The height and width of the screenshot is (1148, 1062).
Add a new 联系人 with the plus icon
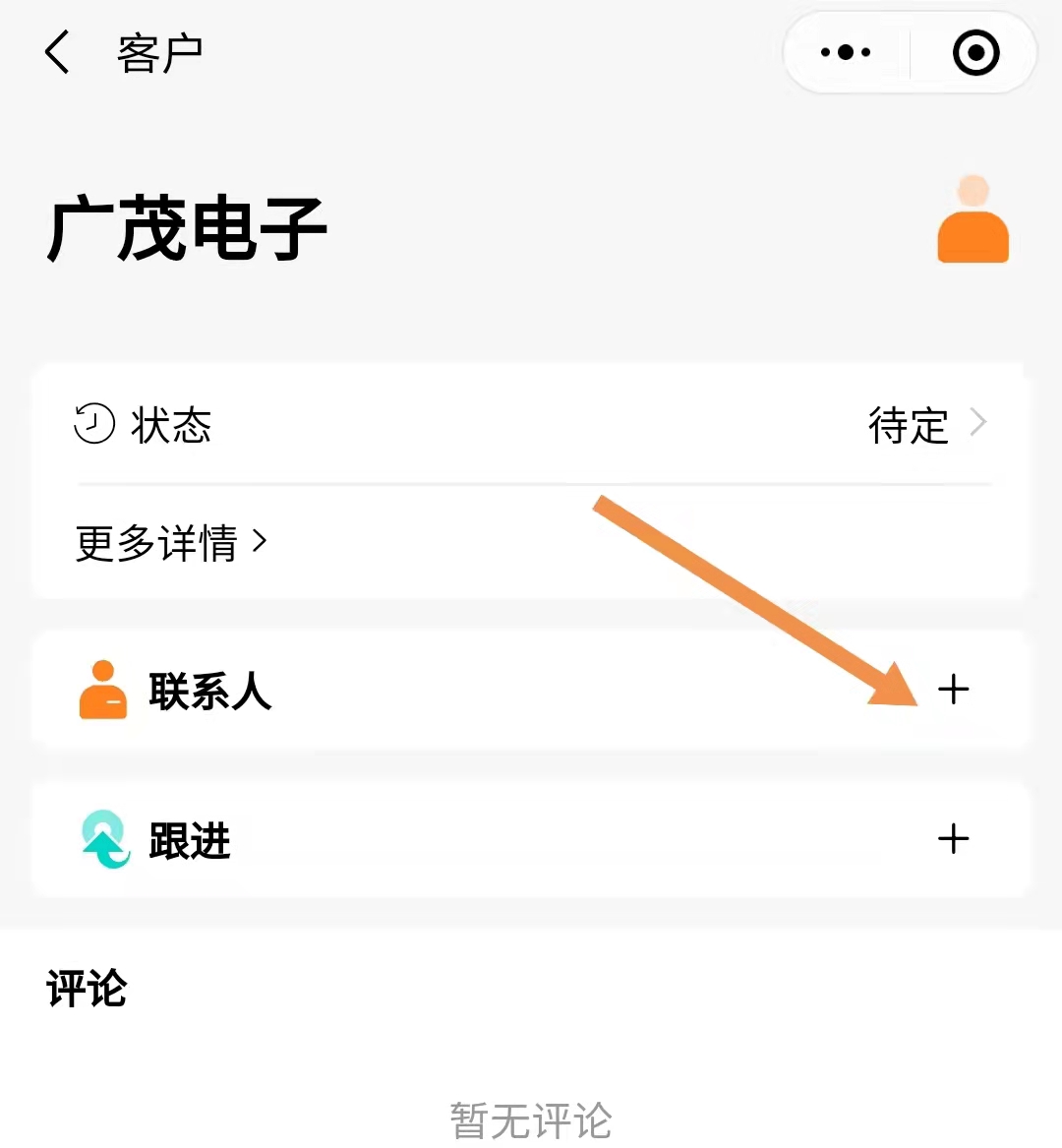click(953, 690)
